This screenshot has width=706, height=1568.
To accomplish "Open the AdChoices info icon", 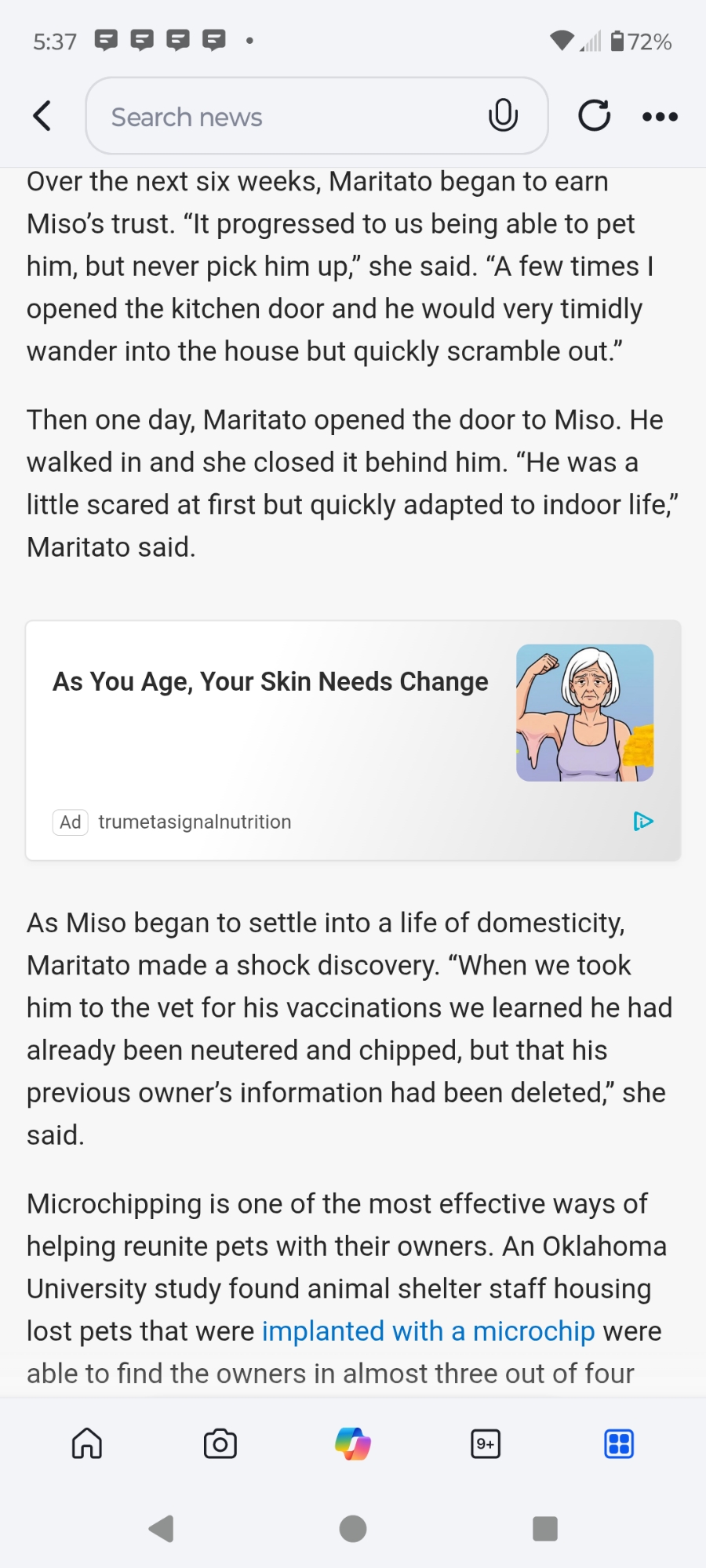I will pyautogui.click(x=643, y=821).
